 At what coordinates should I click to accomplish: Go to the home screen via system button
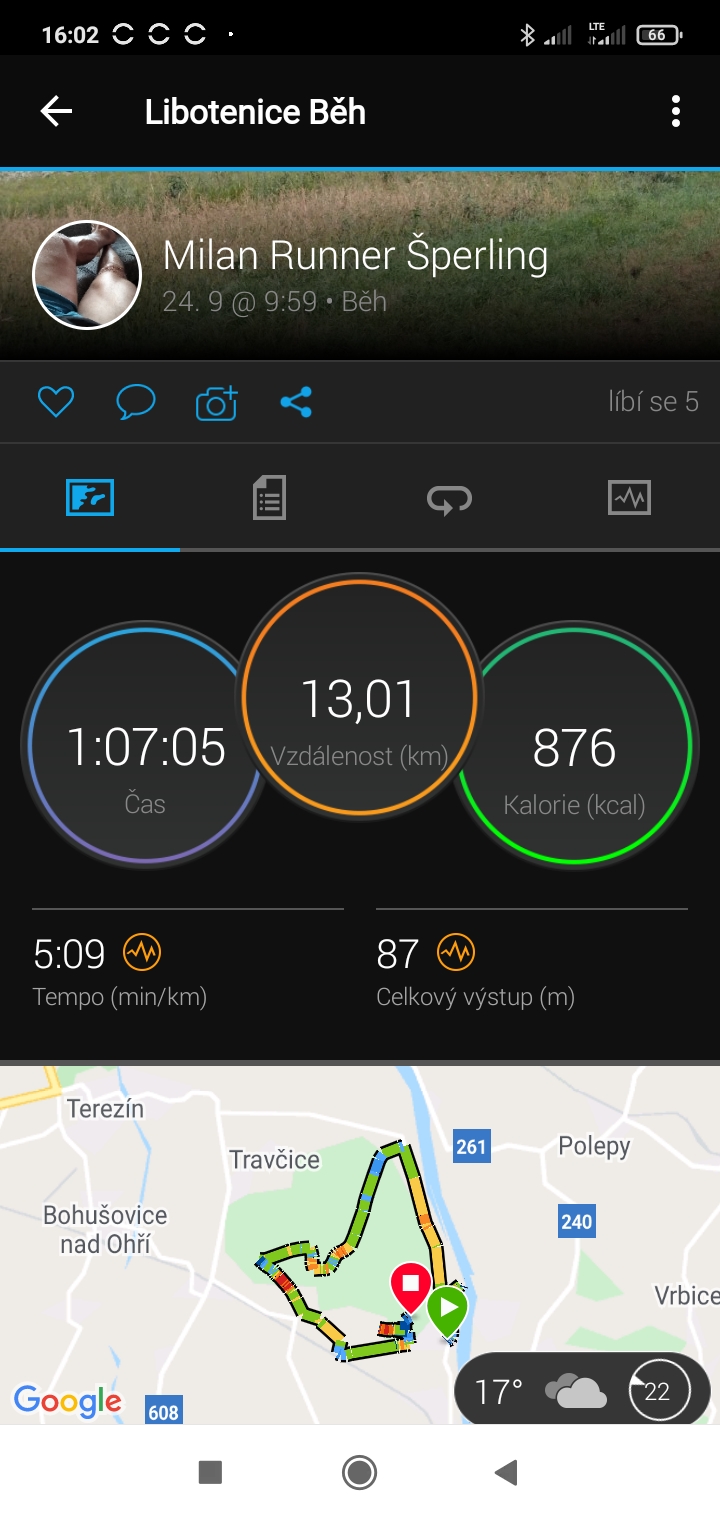click(359, 1472)
